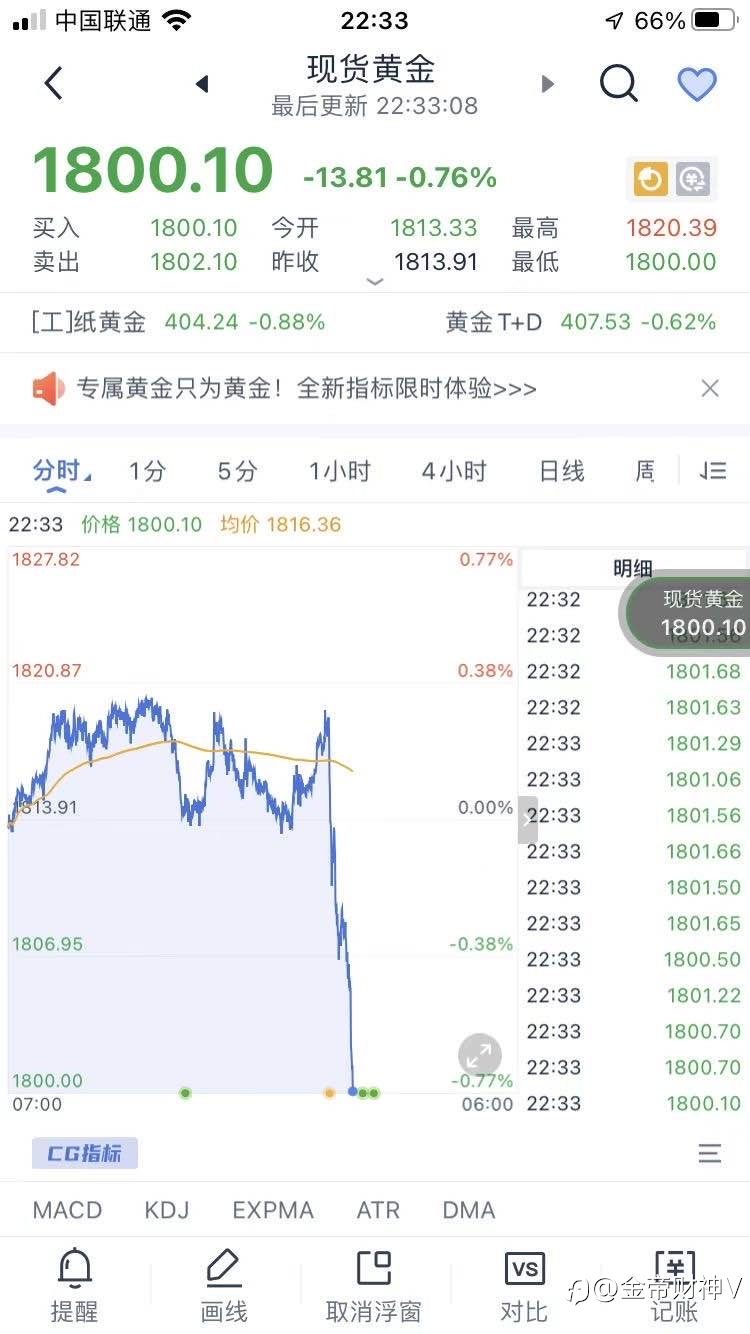This screenshot has width=750, height=1334.
Task: Expand the chart to fullscreen
Action: (479, 1054)
